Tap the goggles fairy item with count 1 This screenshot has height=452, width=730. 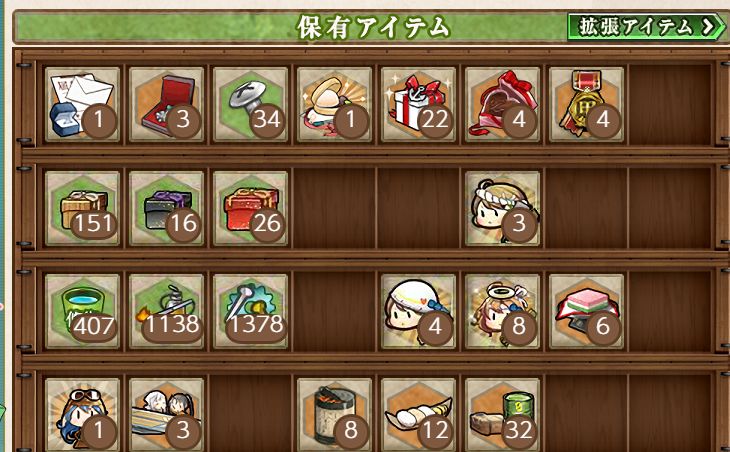[x=82, y=413]
